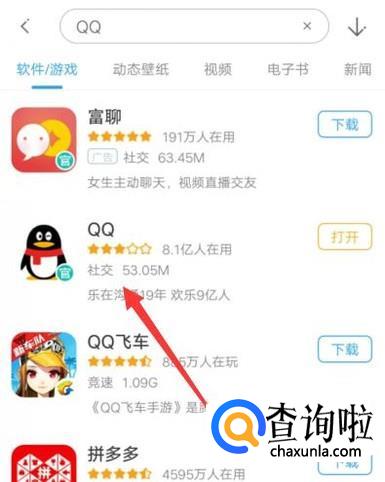Open the downloads manager arrow icon
Screen dimensions: 385x482
[357, 27]
